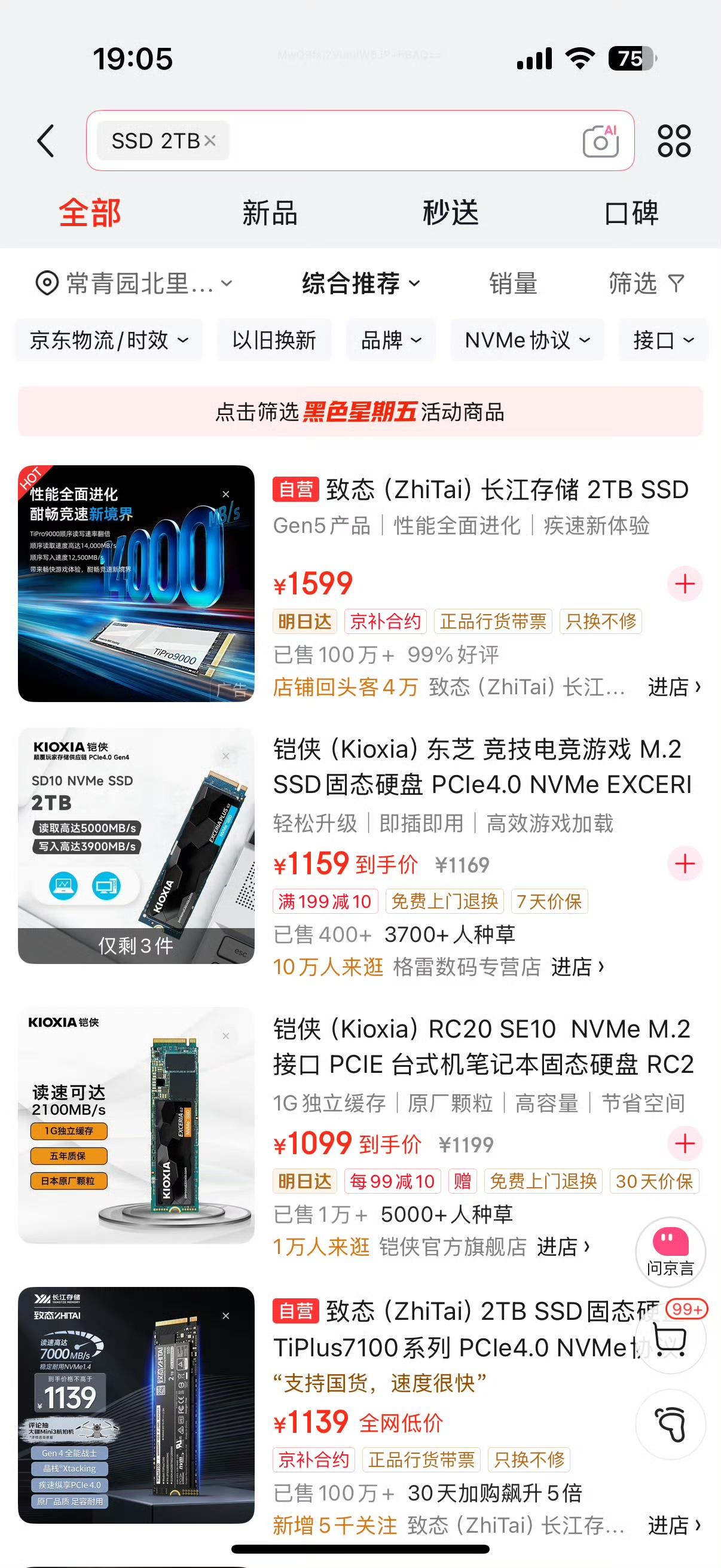Viewport: 721px width, 1568px height.
Task: Open the grid menu icon top right
Action: pyautogui.click(x=674, y=140)
